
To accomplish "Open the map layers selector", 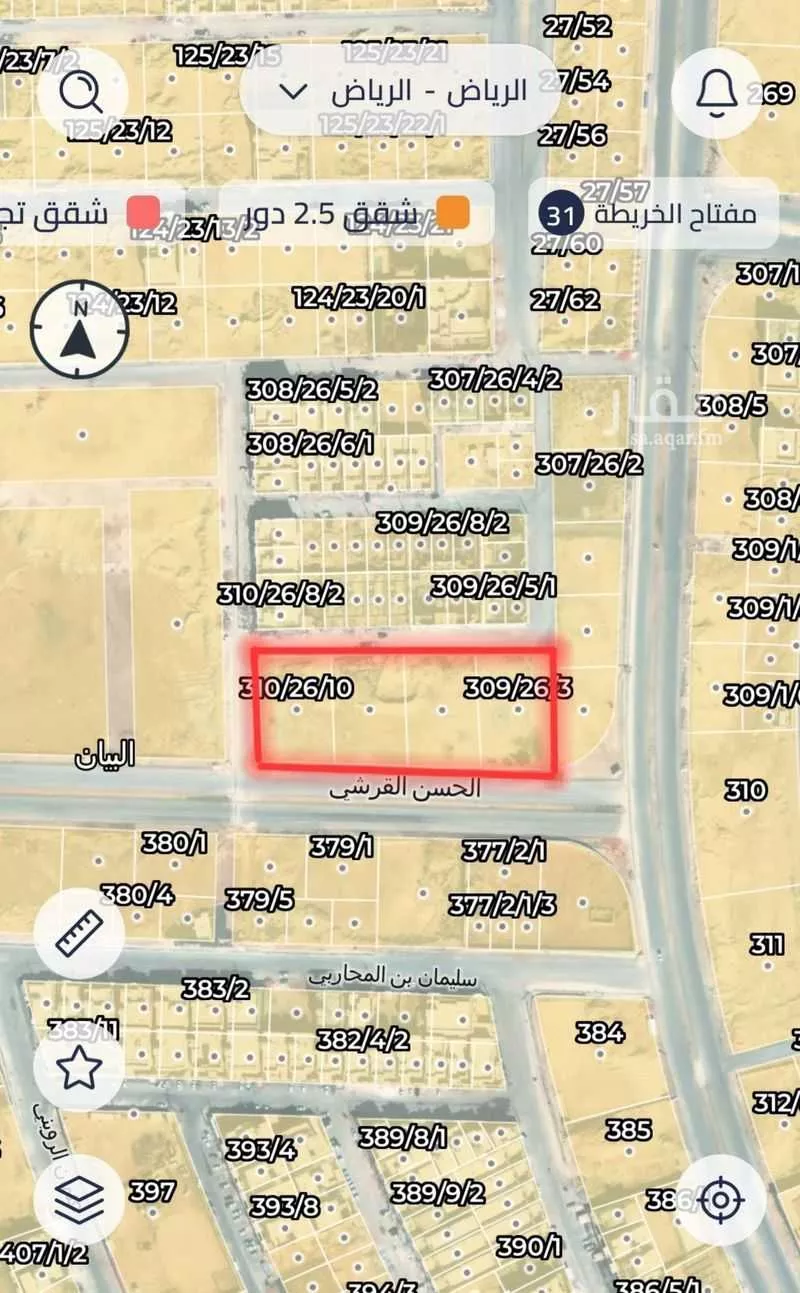I will tap(80, 1199).
